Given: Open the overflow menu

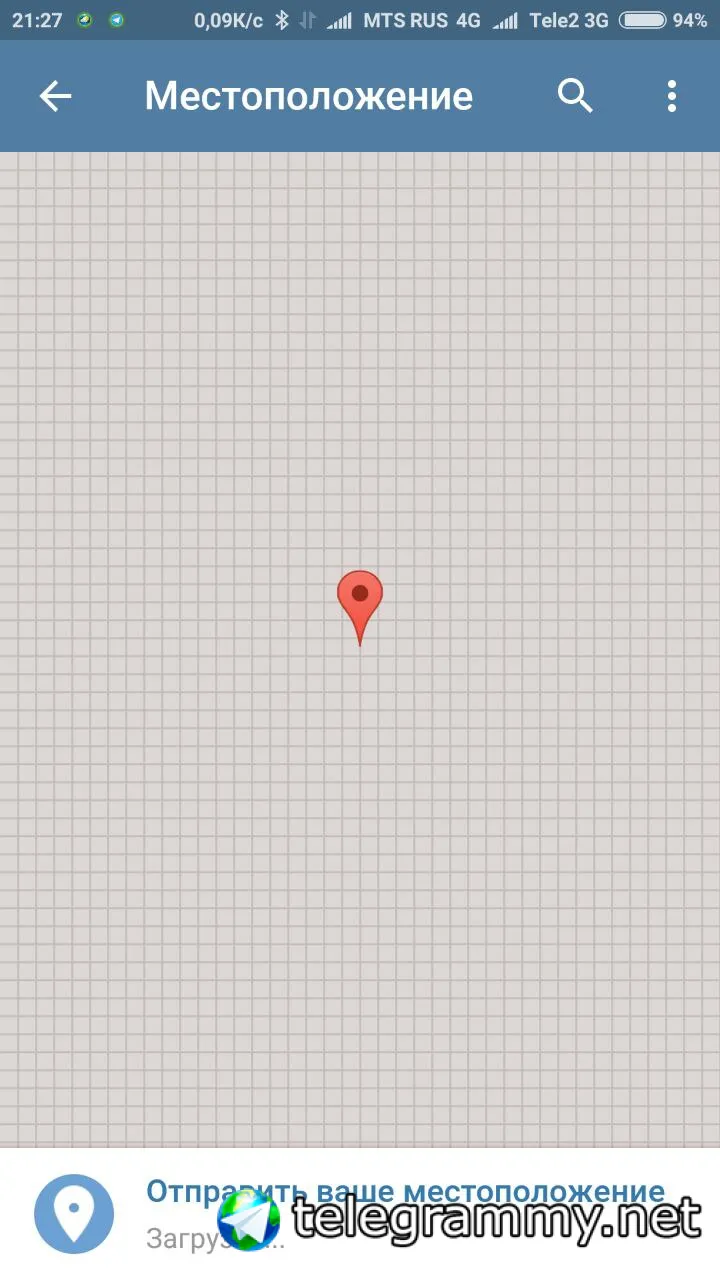Looking at the screenshot, I should click(x=671, y=96).
